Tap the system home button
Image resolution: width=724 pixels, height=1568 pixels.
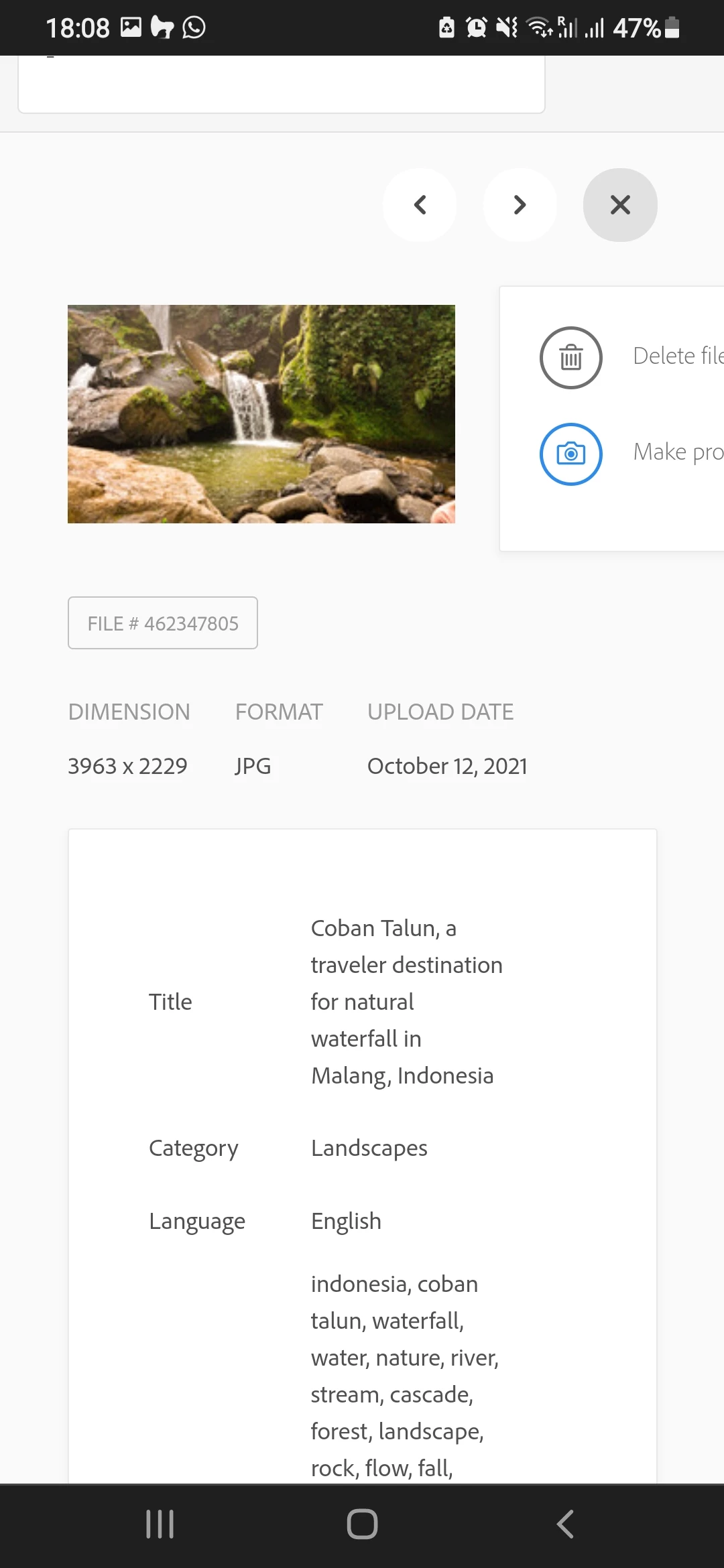point(362,1524)
